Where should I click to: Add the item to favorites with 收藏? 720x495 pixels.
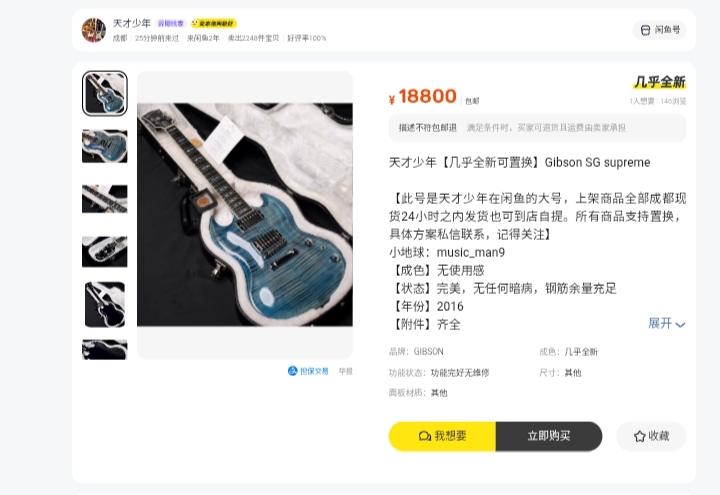click(x=651, y=436)
